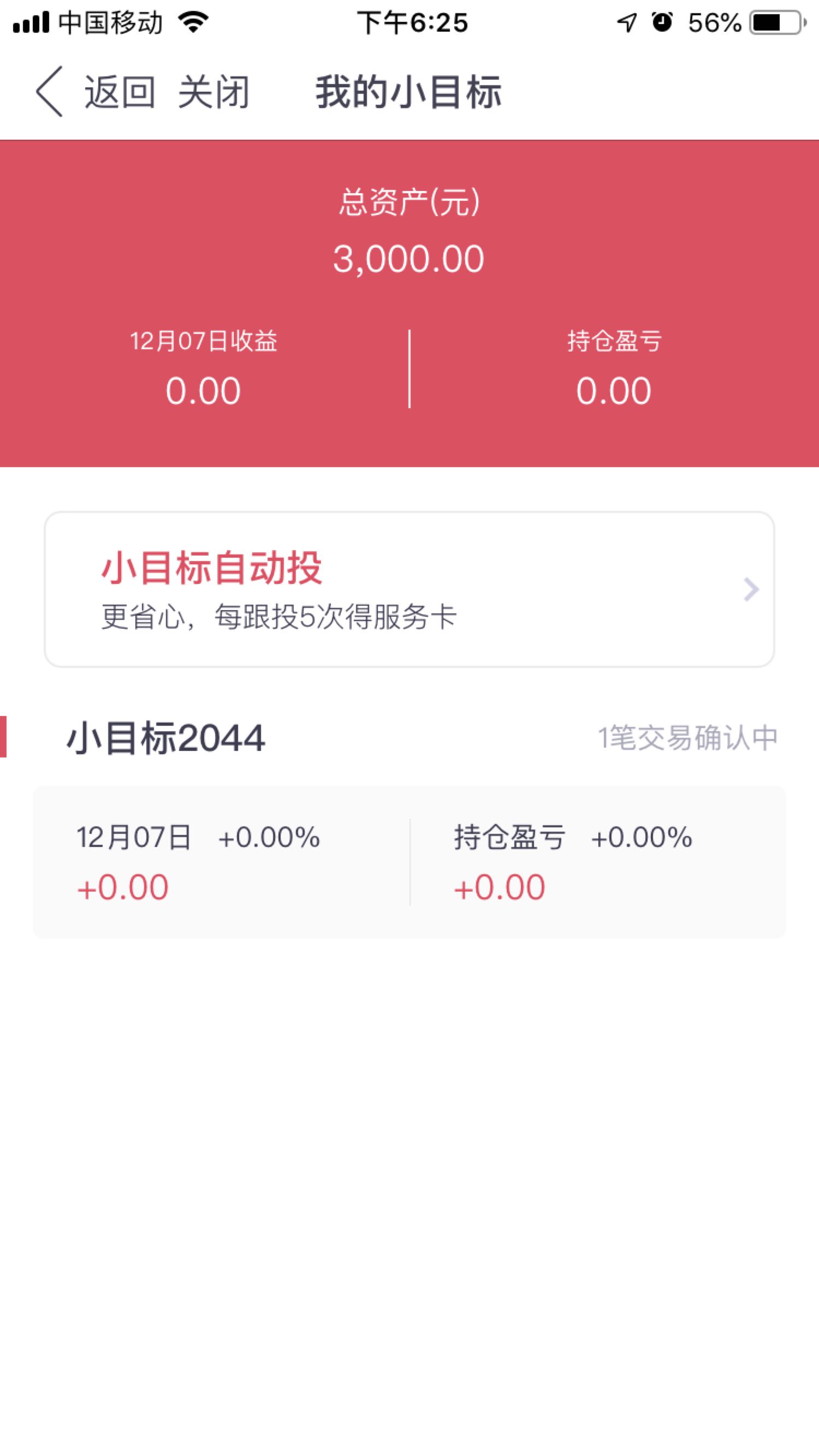View 1笔交易确认中 pending transaction
Viewport: 819px width, 1456px height.
tap(687, 738)
